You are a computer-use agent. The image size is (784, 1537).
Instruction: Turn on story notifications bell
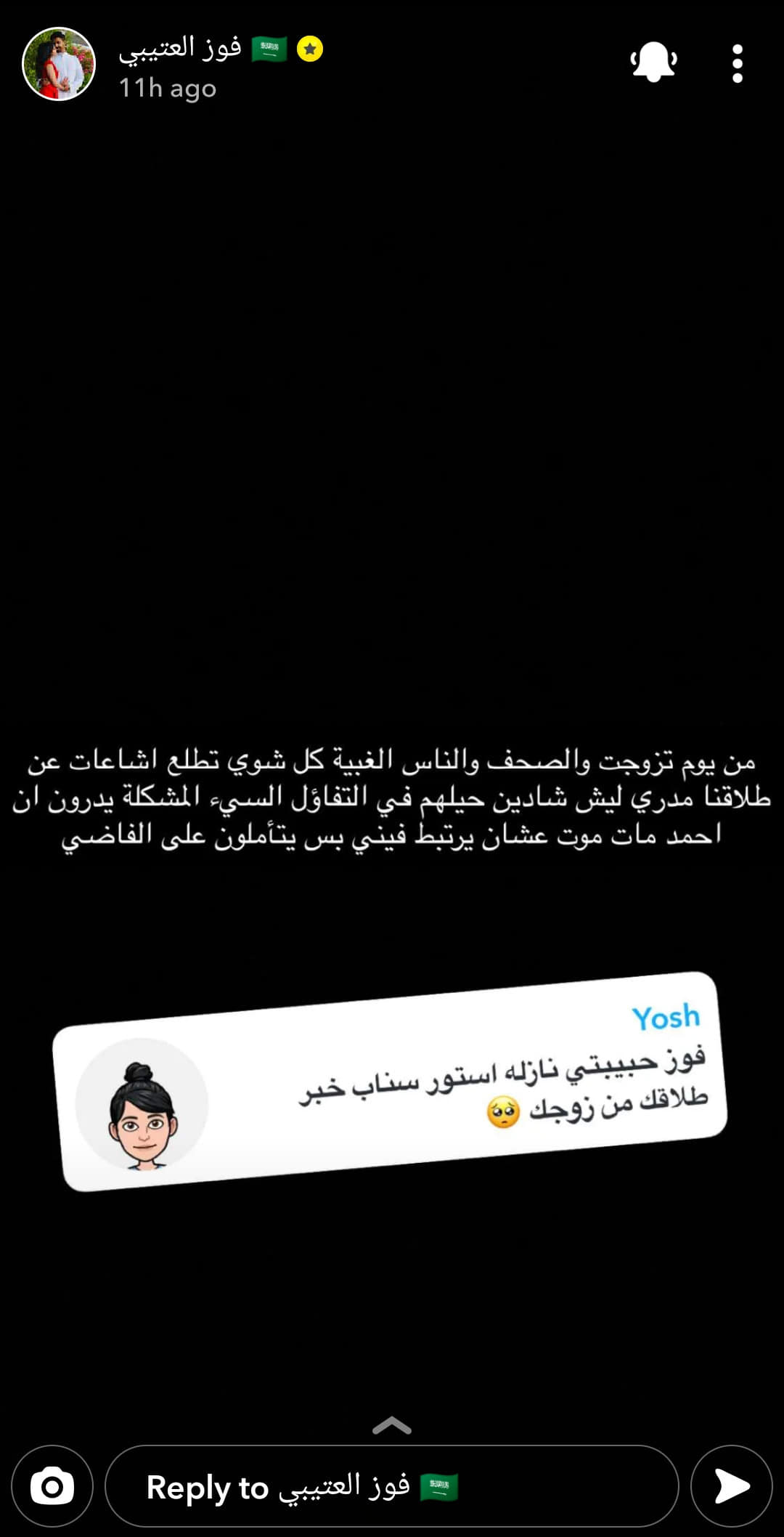(653, 62)
